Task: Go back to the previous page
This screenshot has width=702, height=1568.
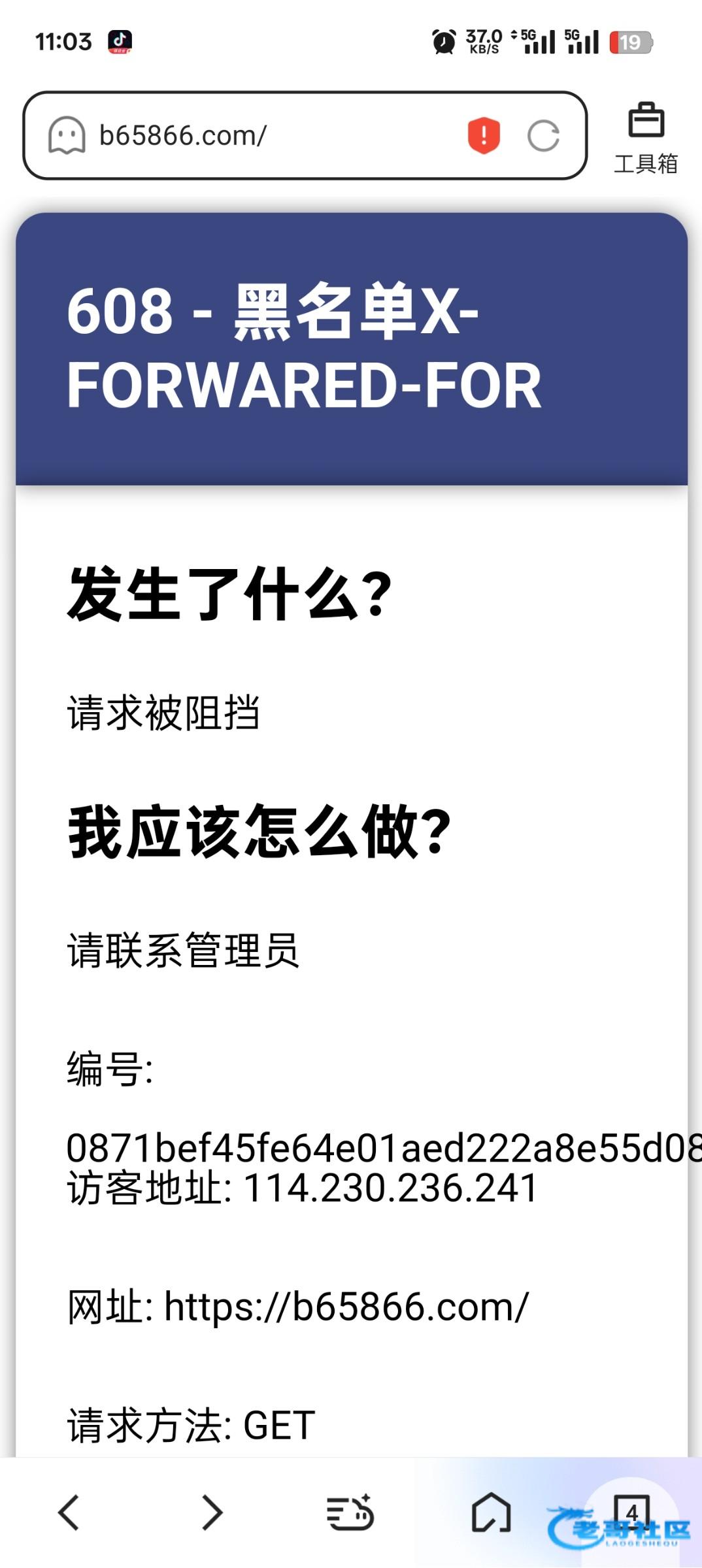Action: (x=69, y=1512)
